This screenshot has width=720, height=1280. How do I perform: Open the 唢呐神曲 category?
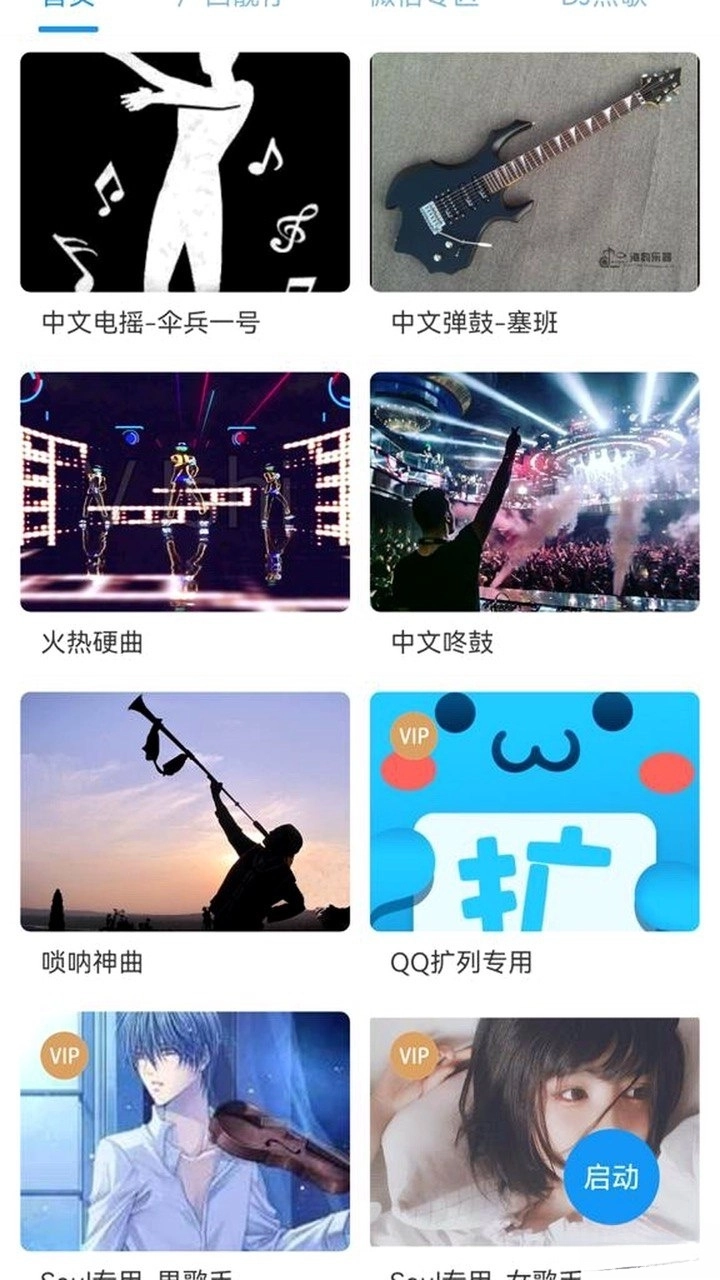[184, 810]
